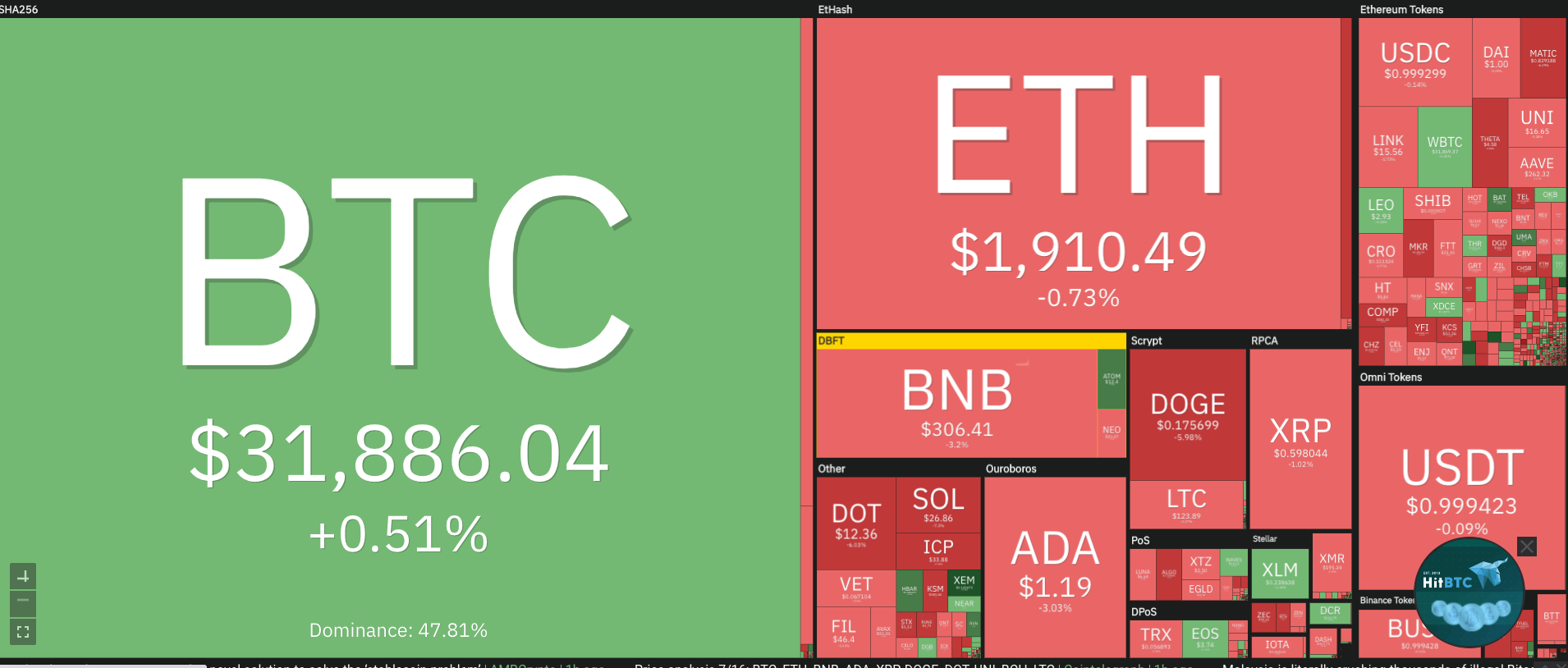1568x668 pixels.
Task: View the ADA tile details
Action: tap(1055, 567)
